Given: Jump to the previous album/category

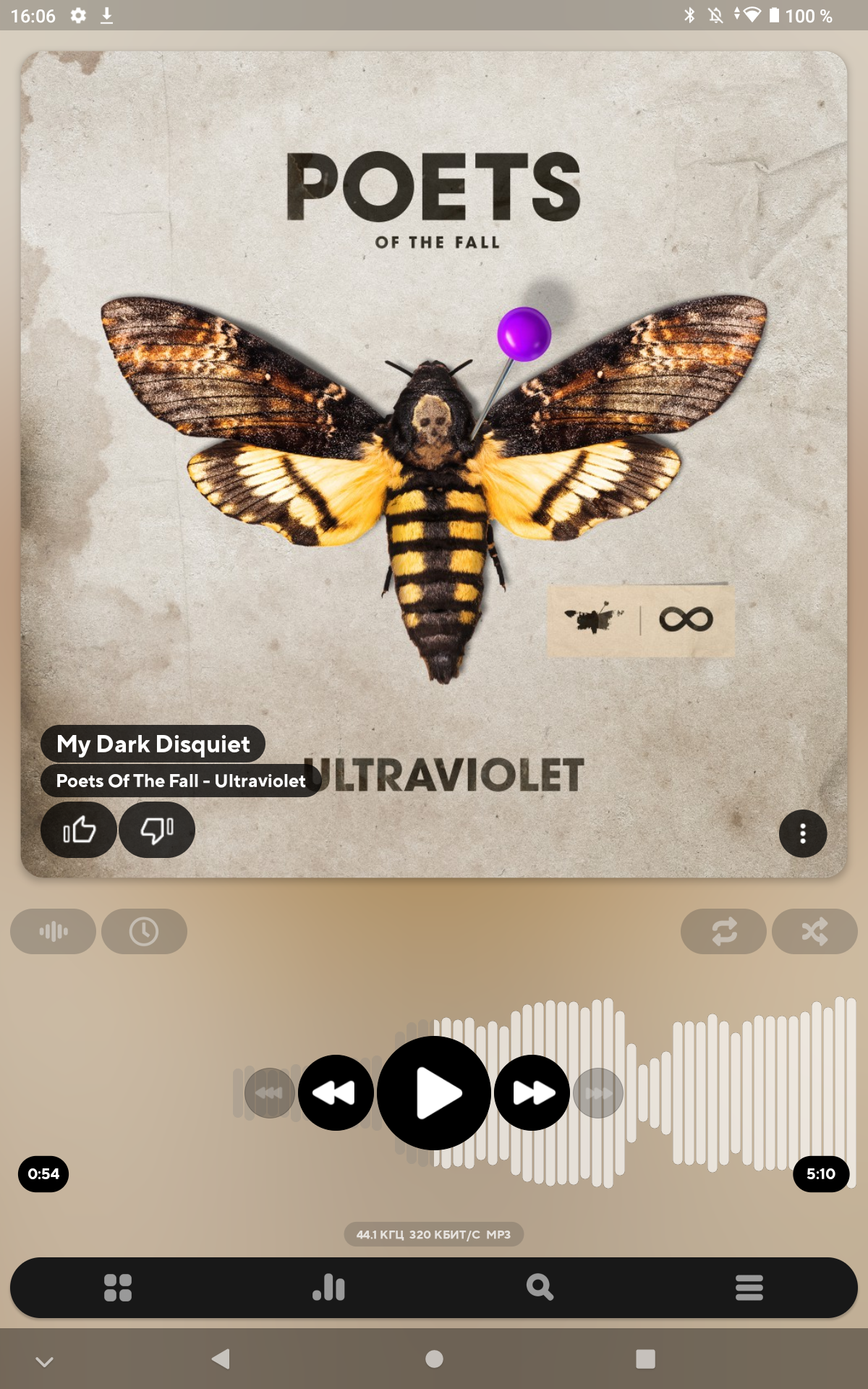Looking at the screenshot, I should 269,1093.
